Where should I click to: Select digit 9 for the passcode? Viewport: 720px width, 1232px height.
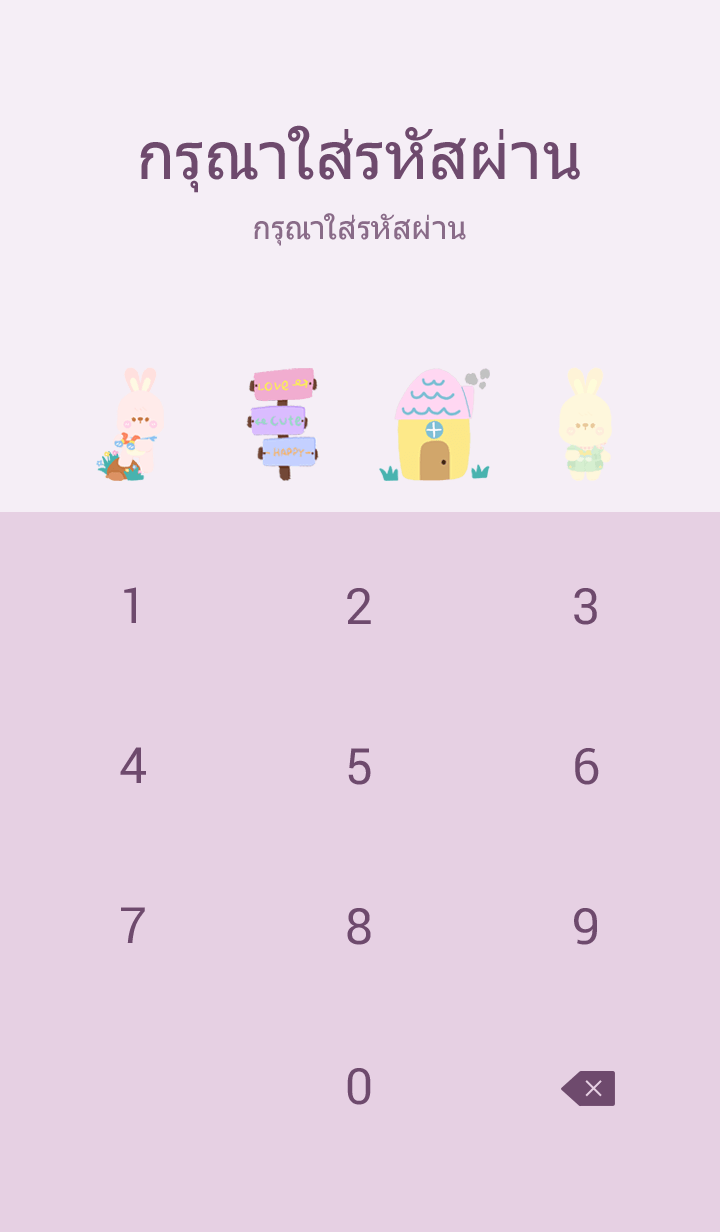tap(586, 927)
